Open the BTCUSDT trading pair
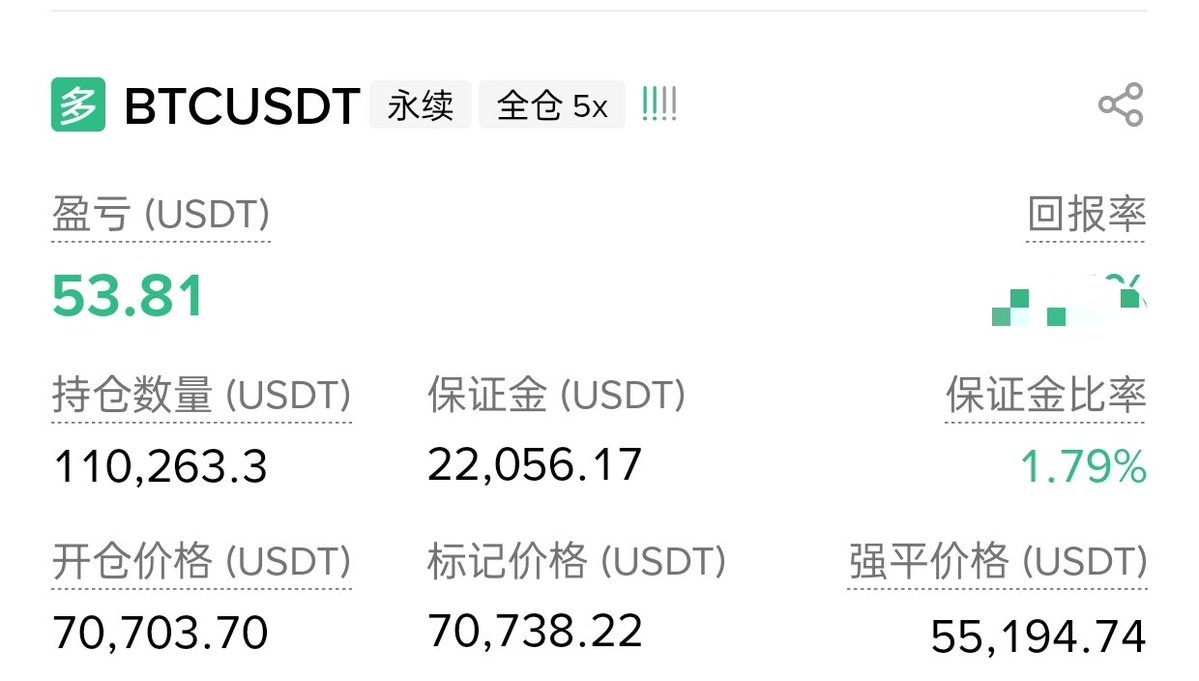Viewport: 1199px width, 681px height. (241, 106)
